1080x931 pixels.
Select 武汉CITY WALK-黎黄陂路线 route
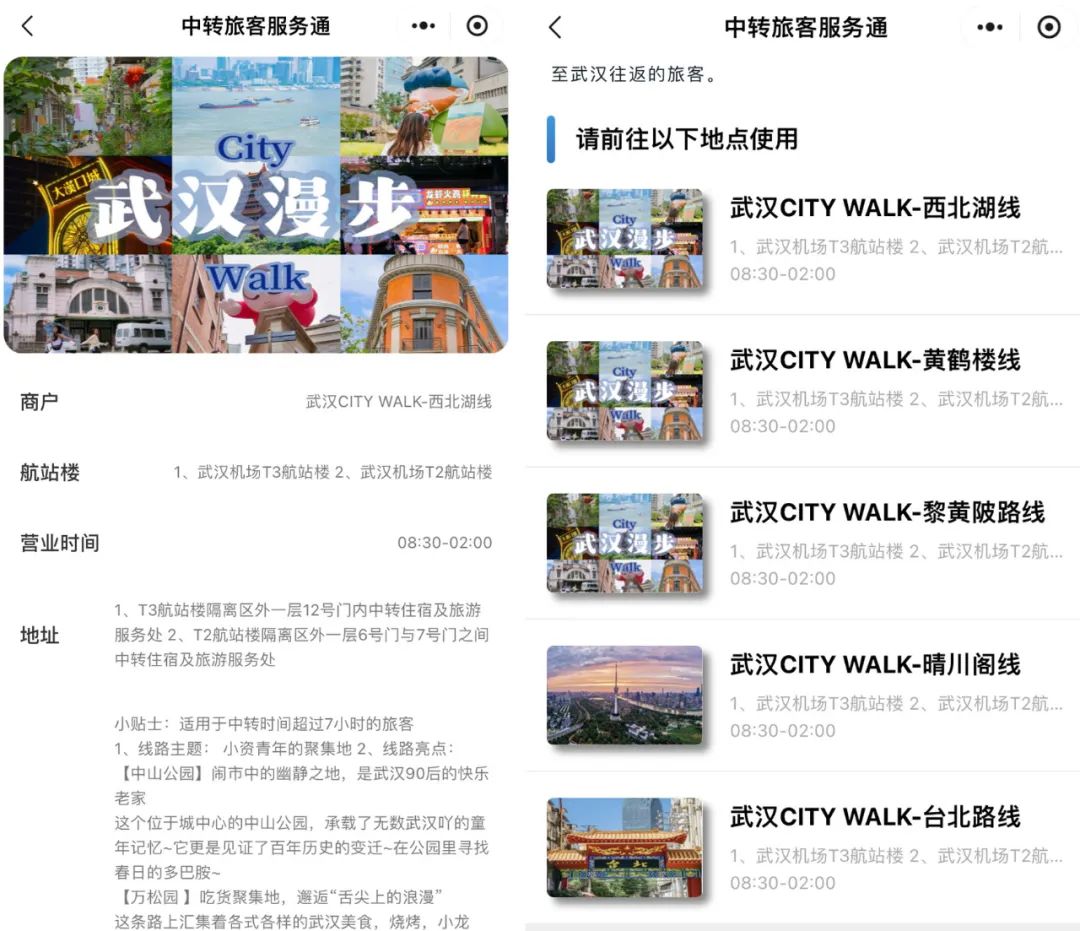[887, 513]
